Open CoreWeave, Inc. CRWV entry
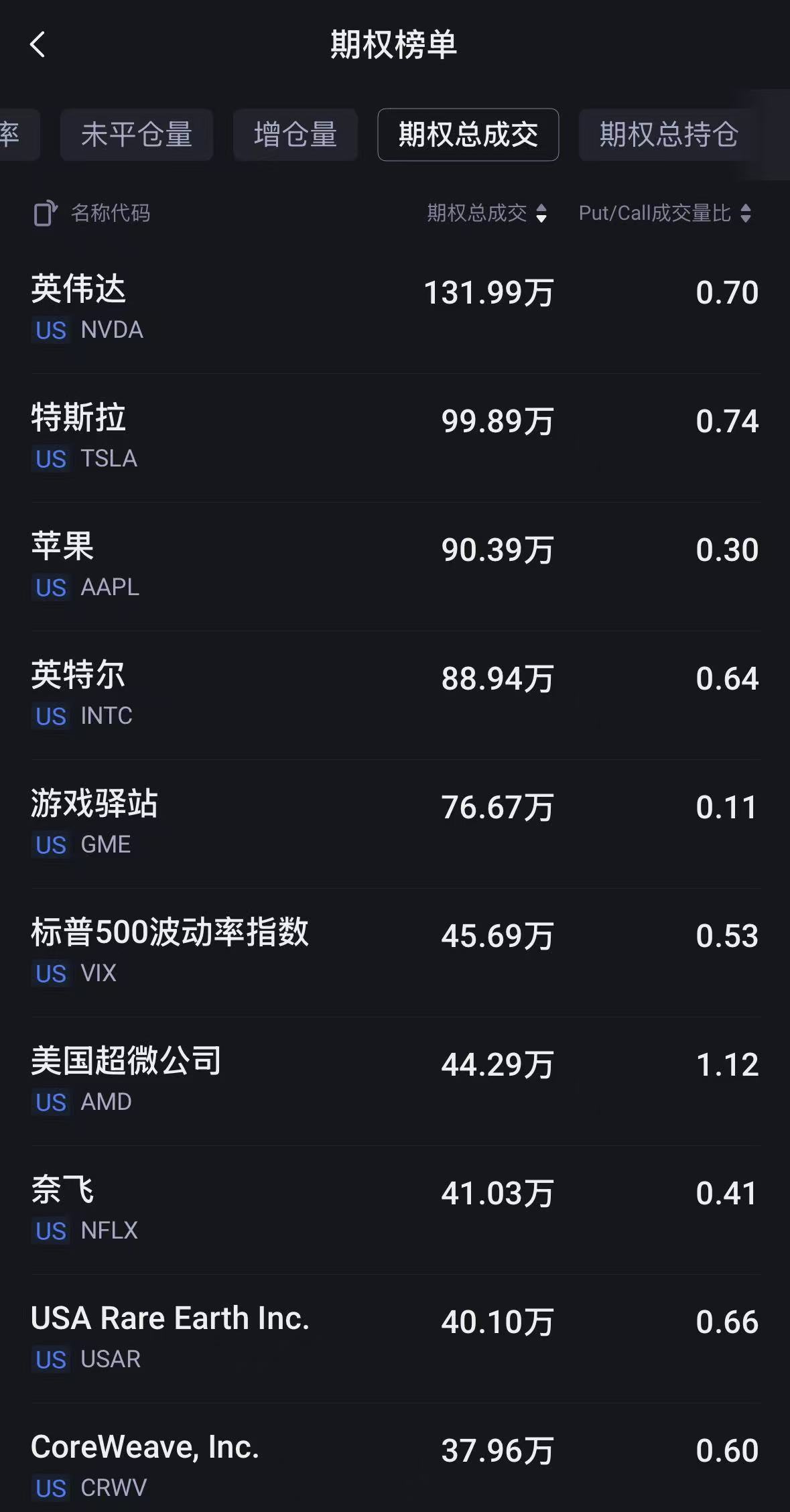The image size is (790, 1512). tap(395, 1465)
